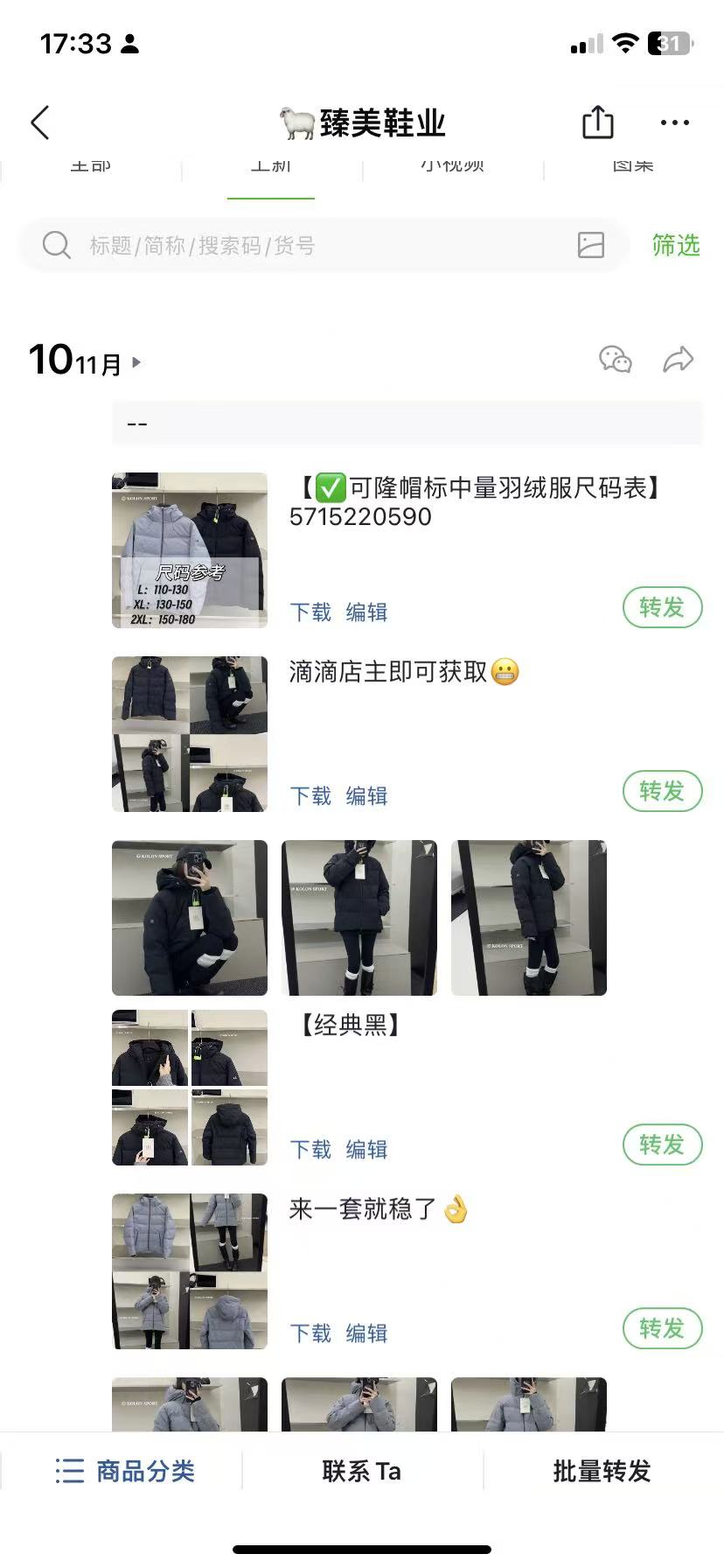This screenshot has height=1568, width=724.
Task: Forward the 可隆帽标中量羽绒服尺码表 post via 转发
Action: (662, 608)
